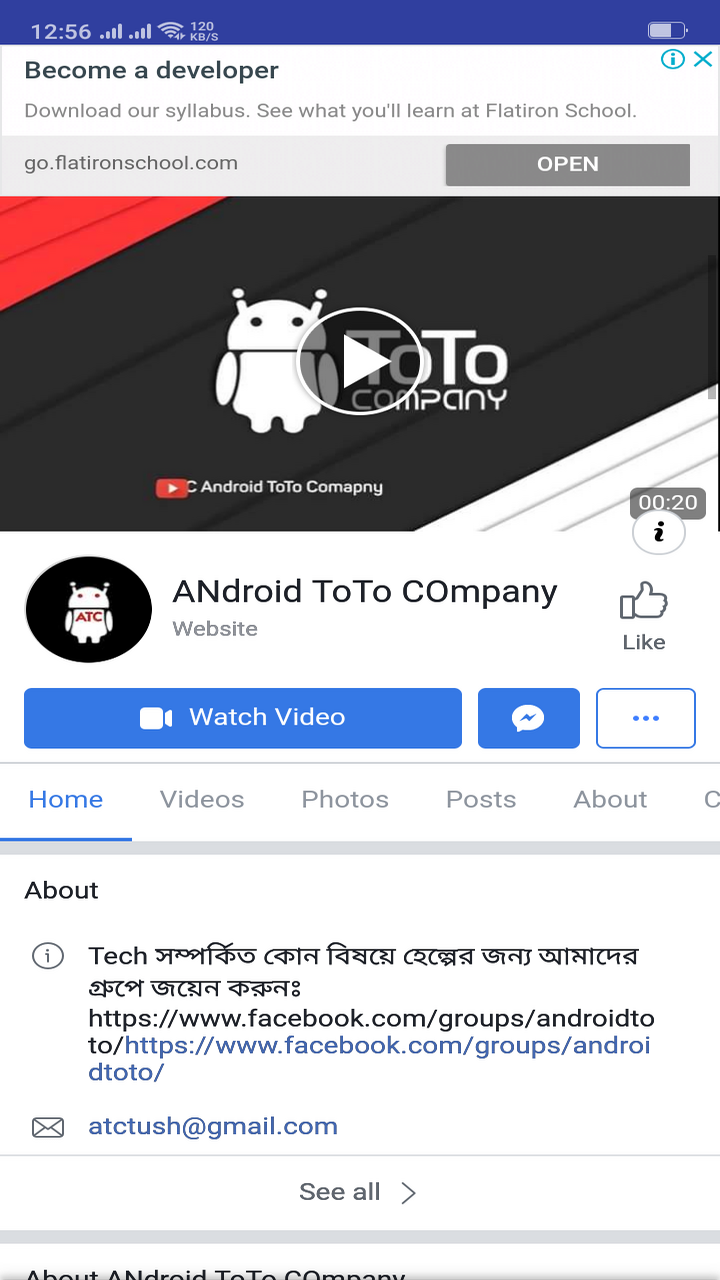Play the cover video
The width and height of the screenshot is (720, 1280).
359,362
